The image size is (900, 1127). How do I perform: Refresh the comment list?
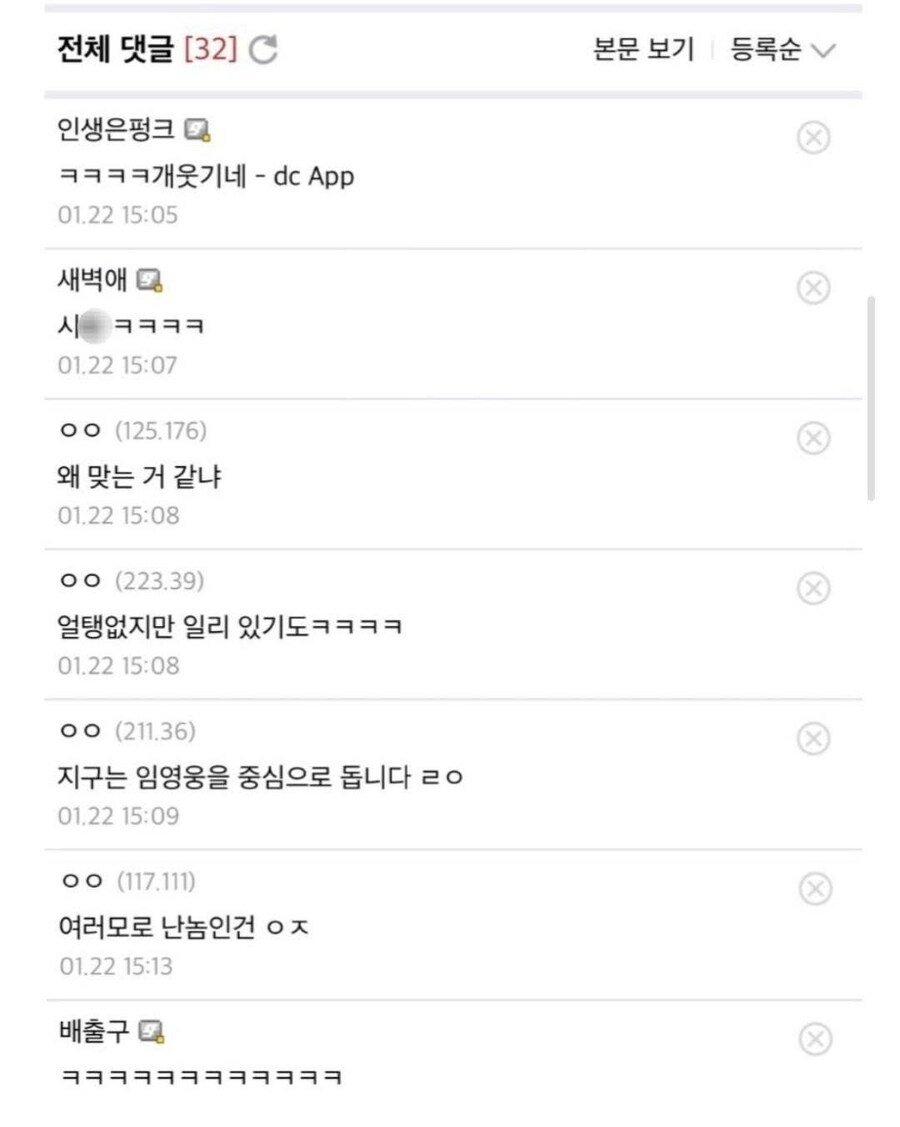coord(263,51)
